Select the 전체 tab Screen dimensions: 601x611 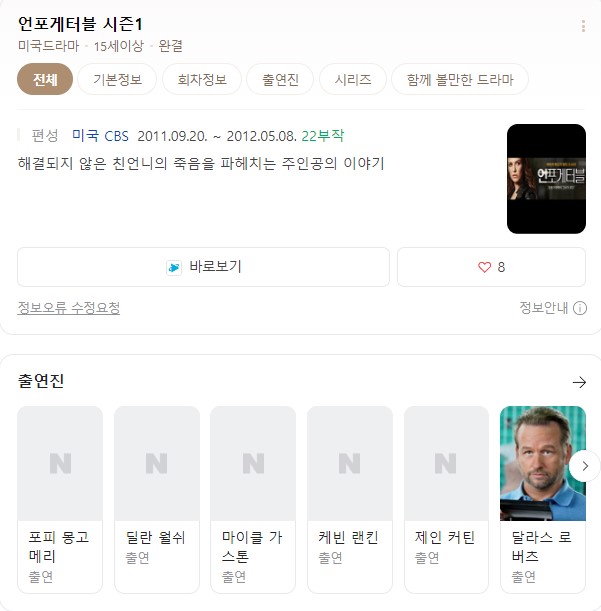tap(45, 80)
